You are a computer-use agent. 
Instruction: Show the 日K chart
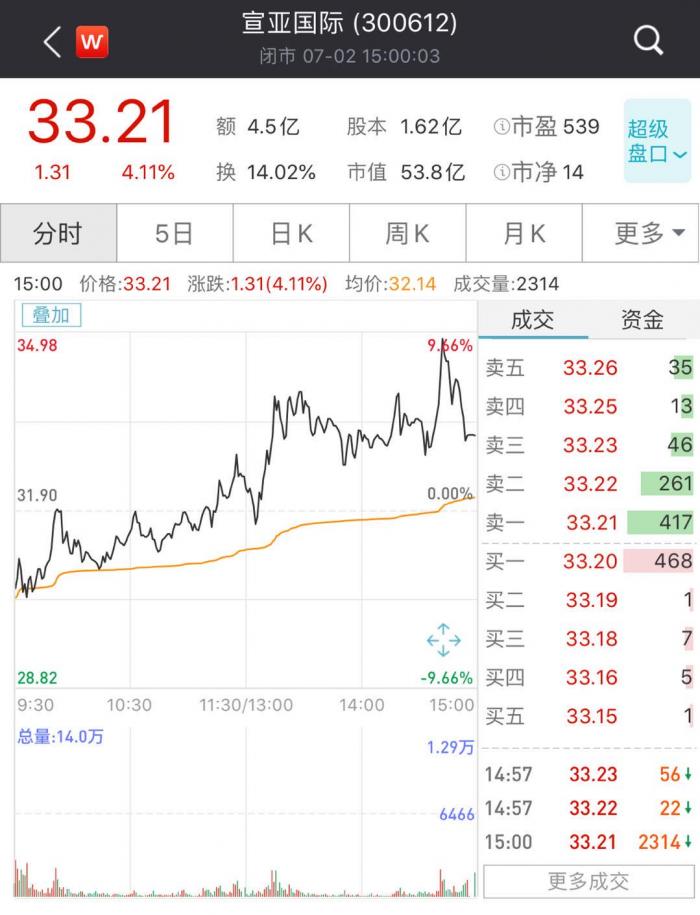tap(291, 234)
